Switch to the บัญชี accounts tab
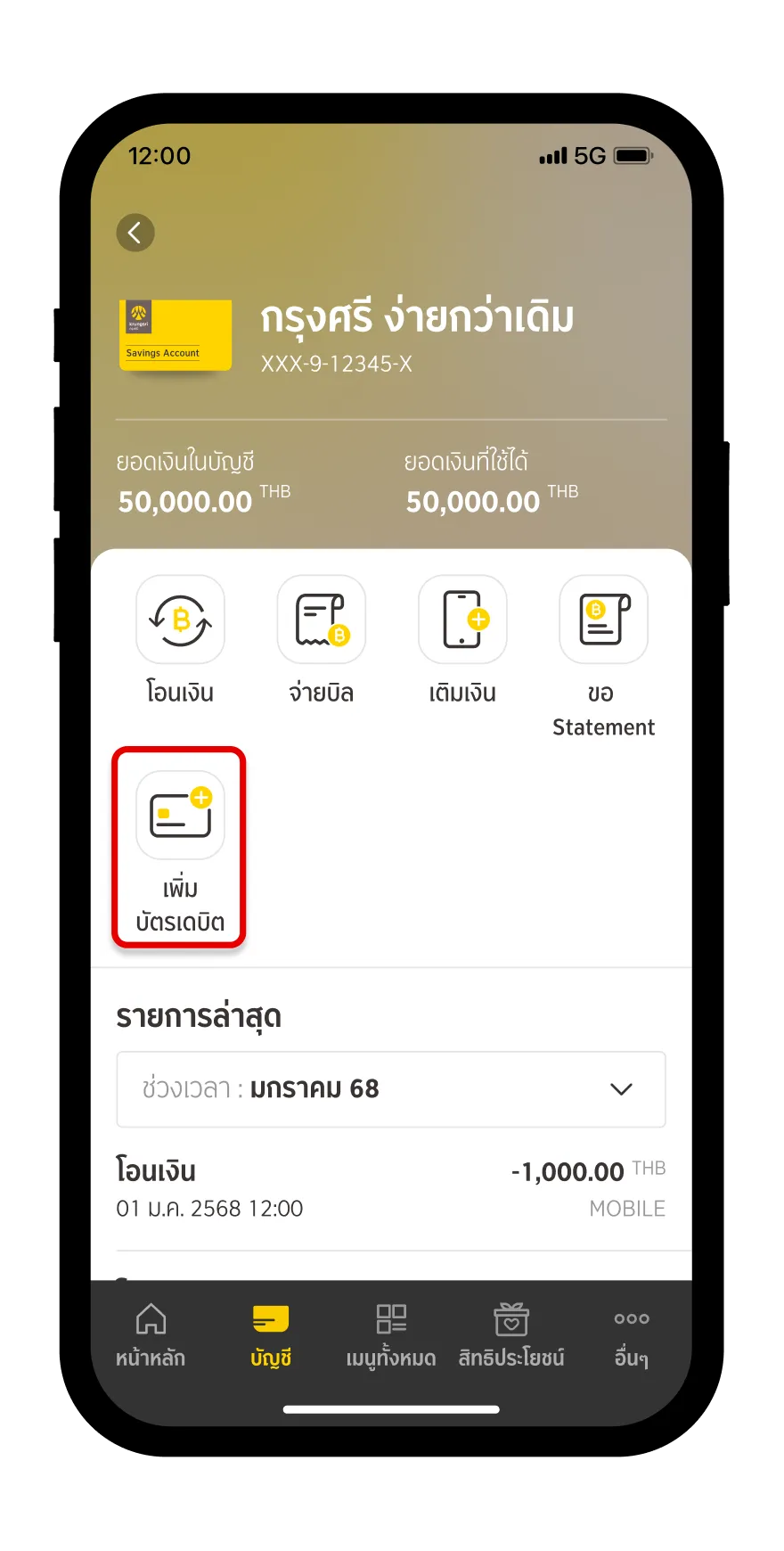784x1551 pixels. (271, 1335)
